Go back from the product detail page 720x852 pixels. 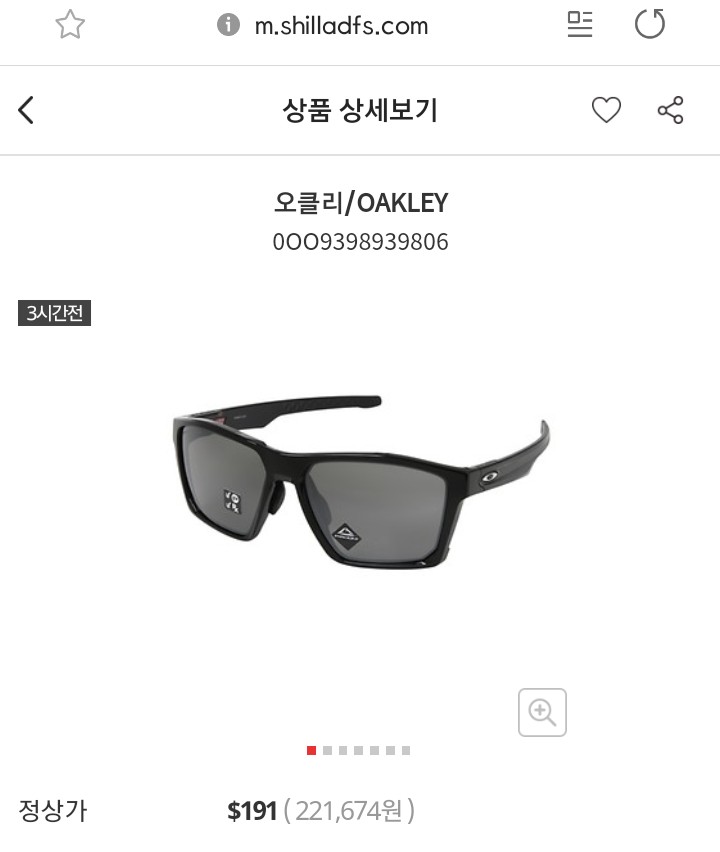[x=26, y=110]
